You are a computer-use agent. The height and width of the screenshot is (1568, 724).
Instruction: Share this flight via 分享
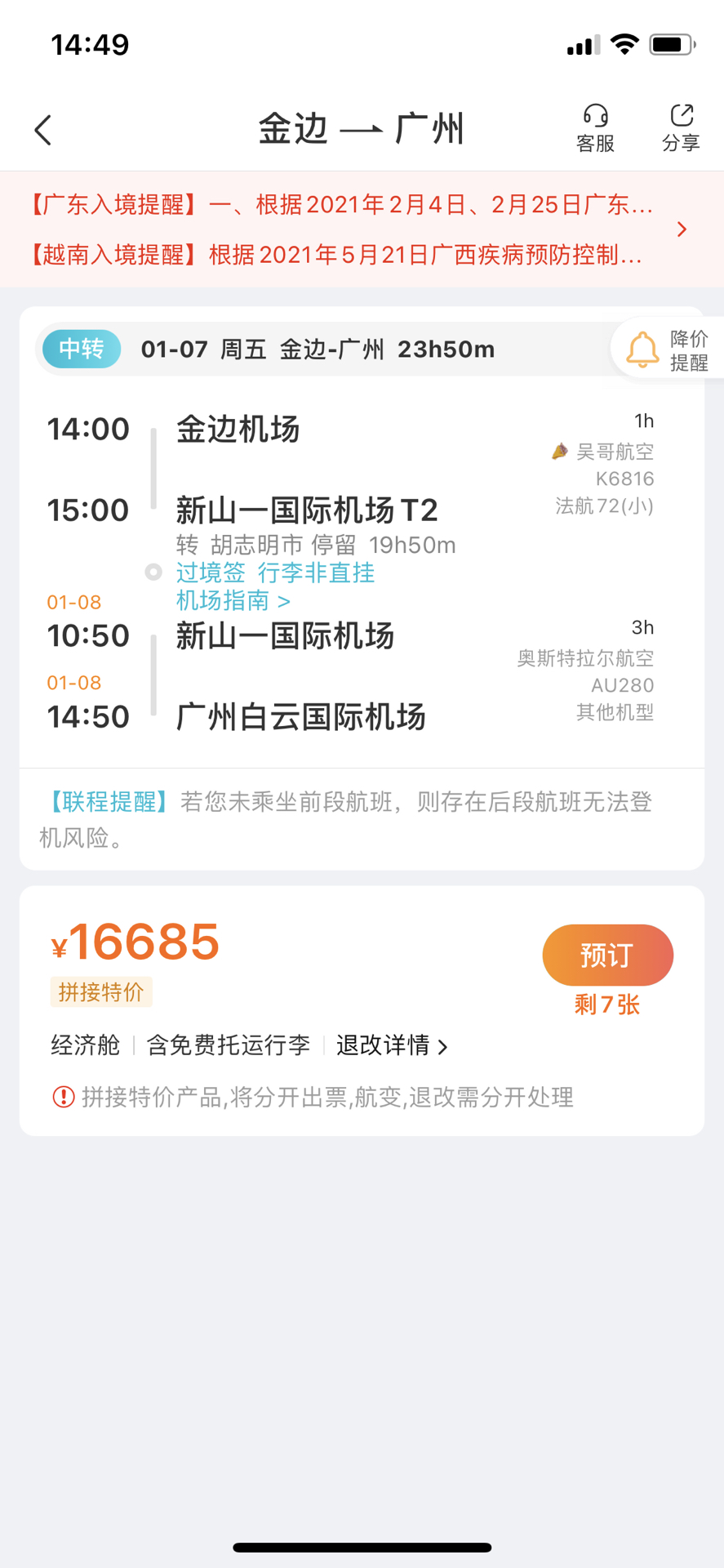pyautogui.click(x=681, y=129)
